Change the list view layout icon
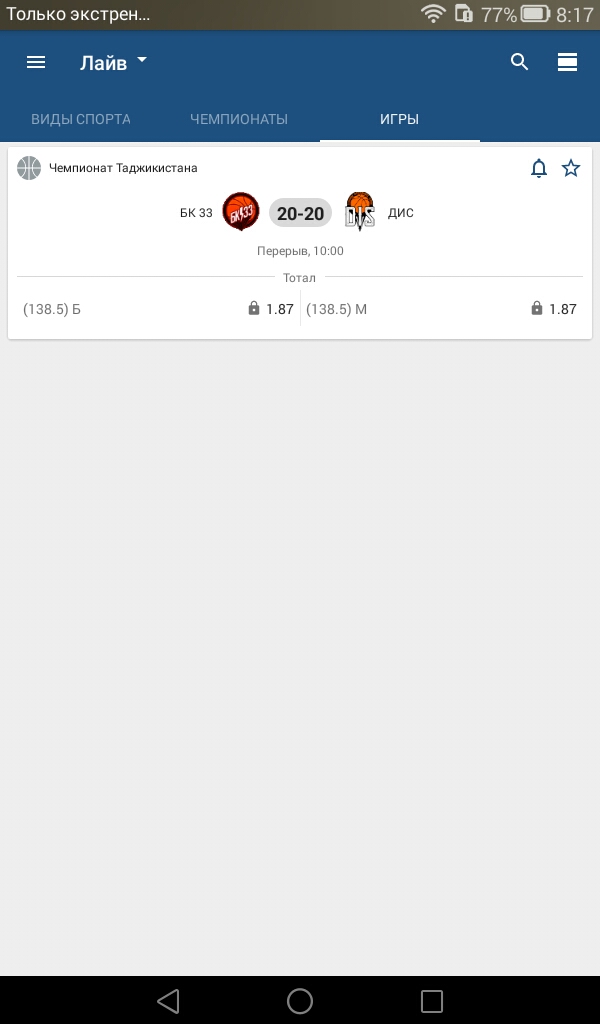 [x=567, y=62]
